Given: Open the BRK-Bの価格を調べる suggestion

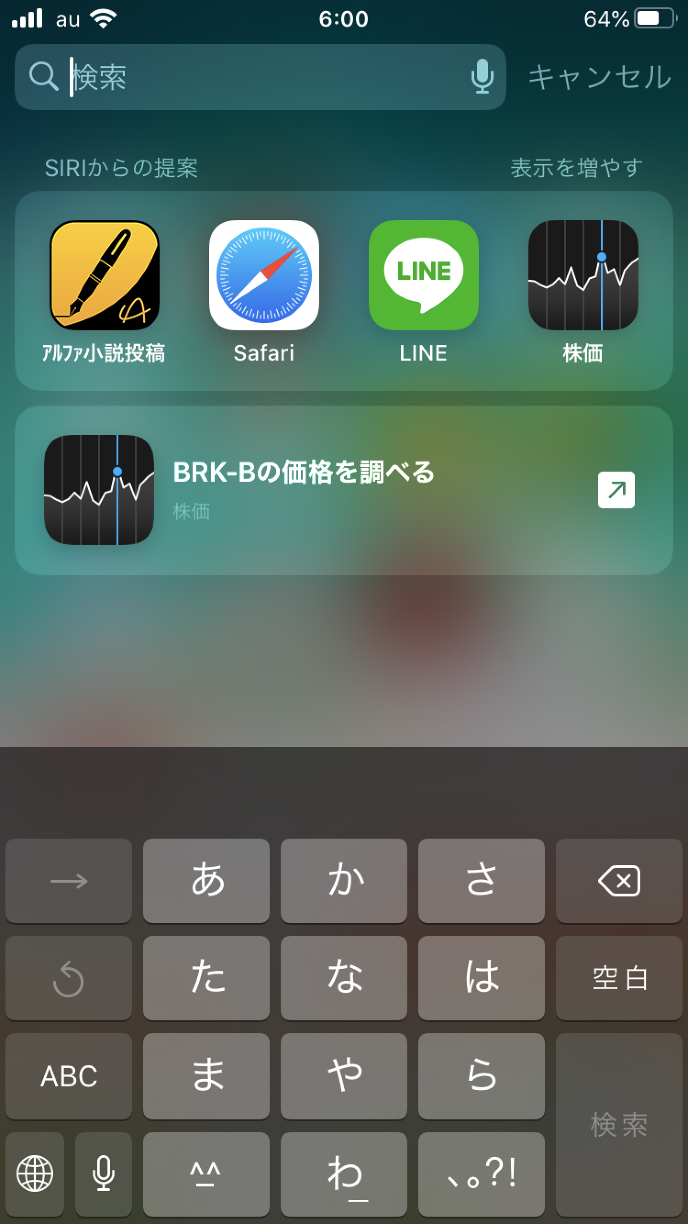Looking at the screenshot, I should click(344, 490).
